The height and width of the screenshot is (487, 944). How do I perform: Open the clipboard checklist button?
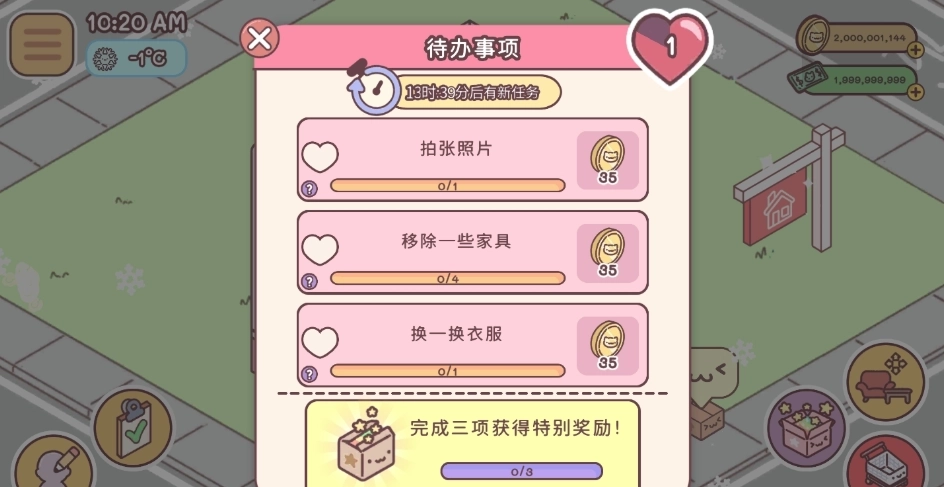pos(133,427)
